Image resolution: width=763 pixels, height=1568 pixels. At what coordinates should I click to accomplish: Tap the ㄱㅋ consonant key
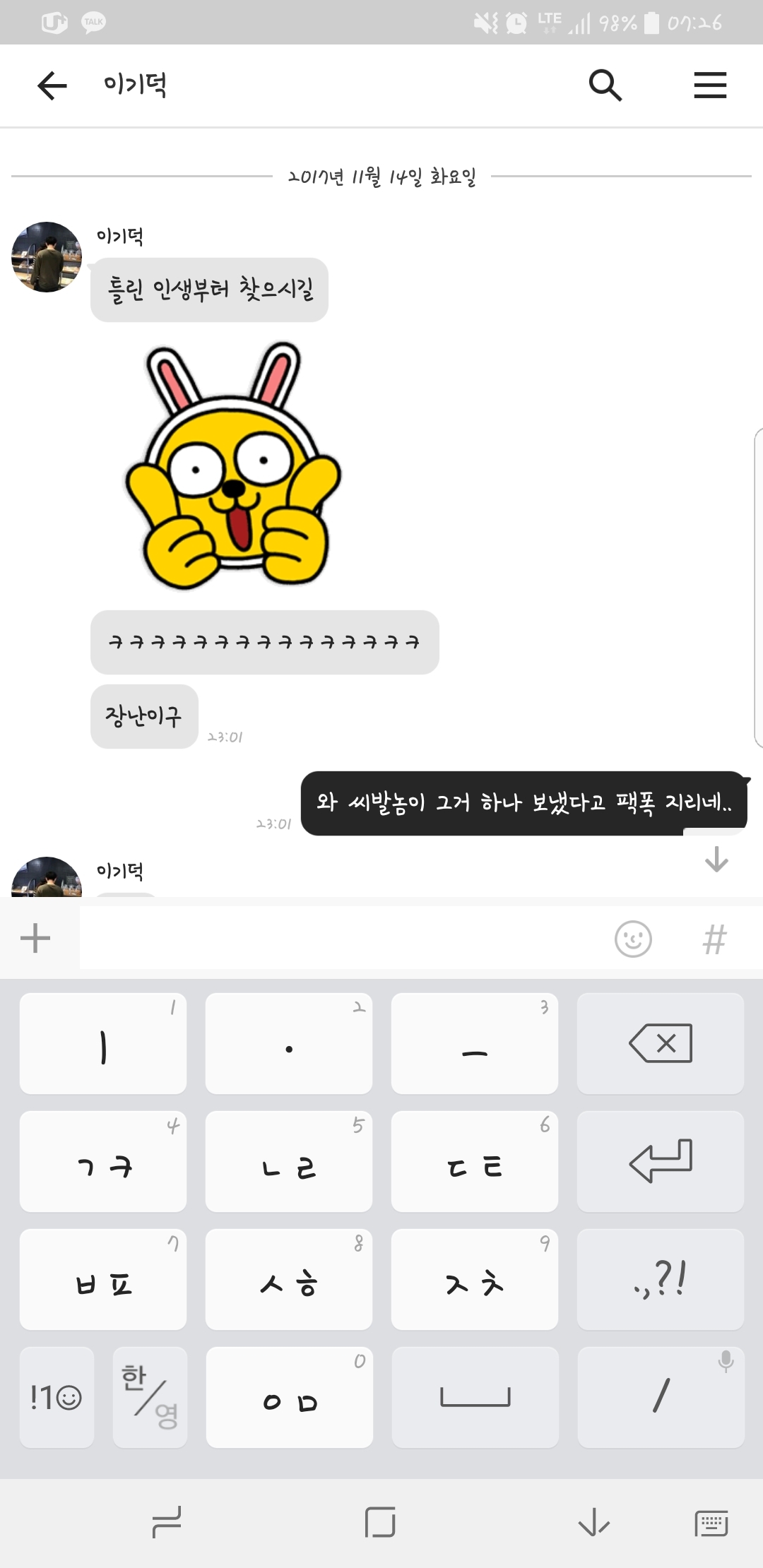[103, 1161]
